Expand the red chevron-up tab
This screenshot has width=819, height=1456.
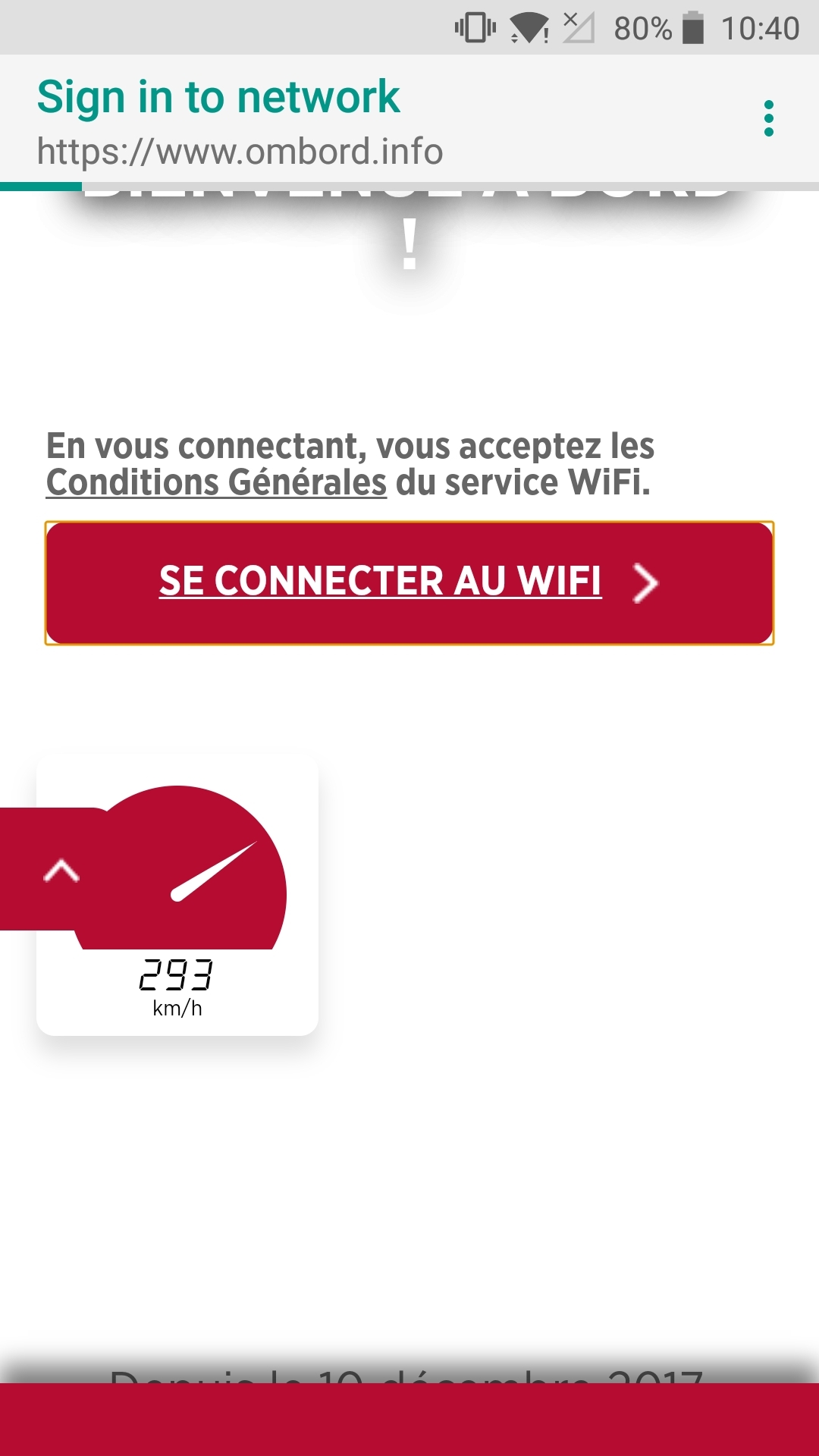tap(60, 871)
